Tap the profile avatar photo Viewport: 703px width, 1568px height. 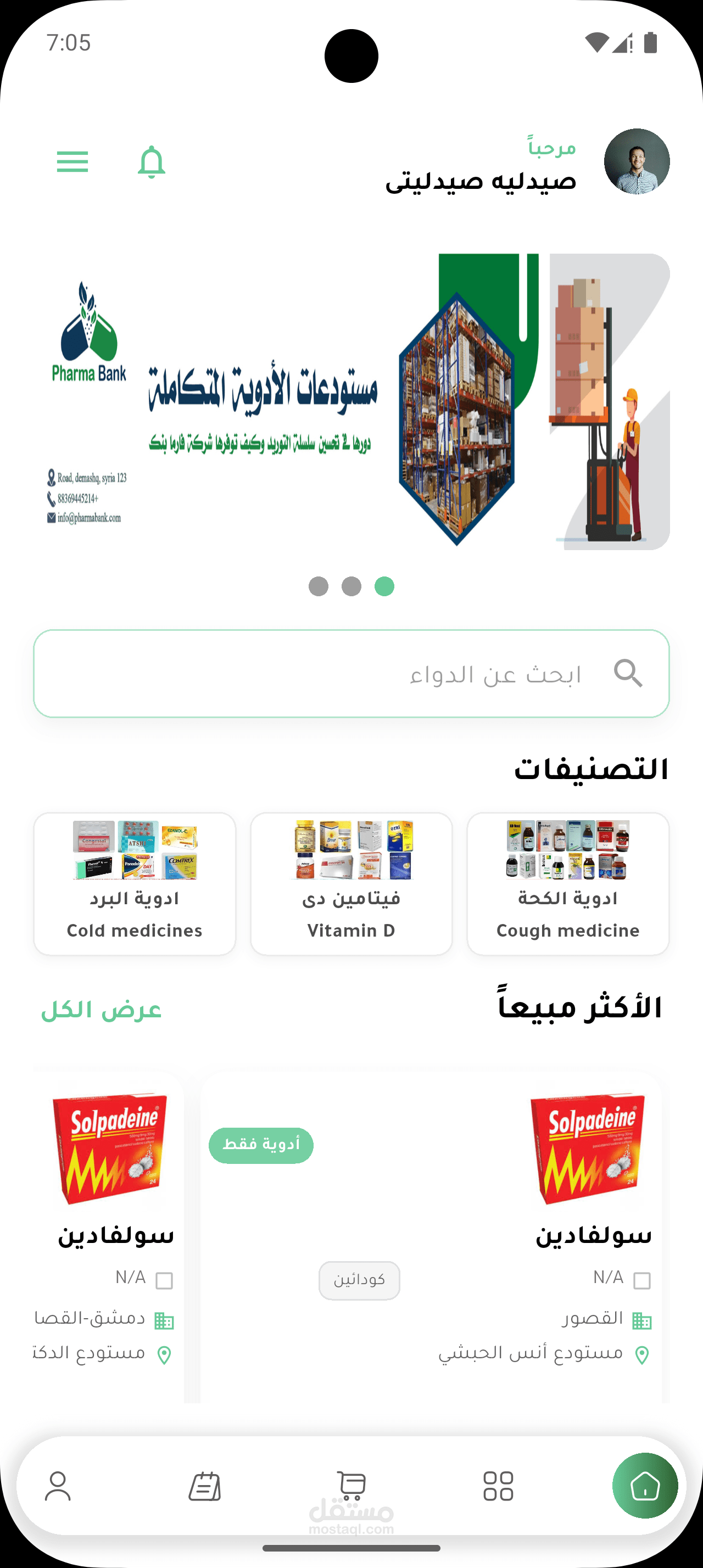(636, 161)
